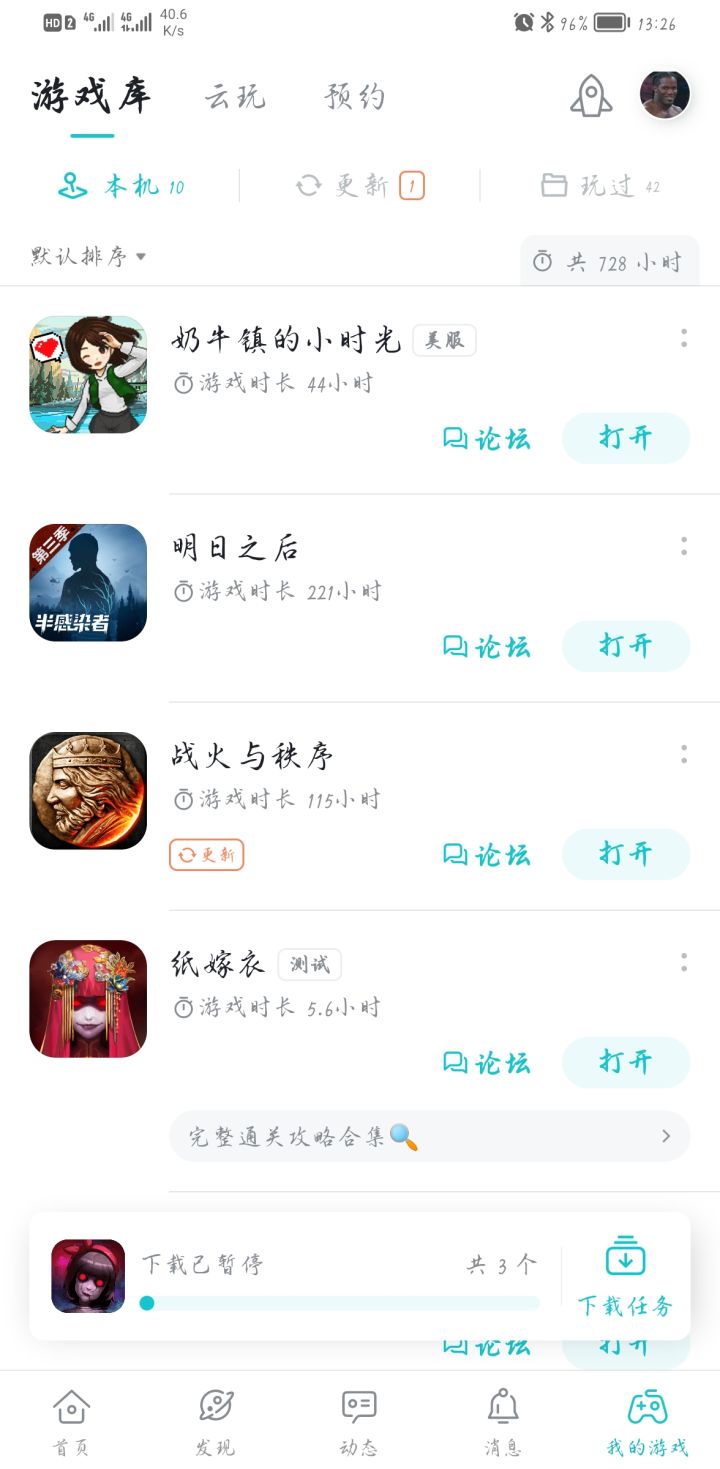Switch to the 发现 tab
This screenshot has width=720, height=1469.
point(215,1421)
